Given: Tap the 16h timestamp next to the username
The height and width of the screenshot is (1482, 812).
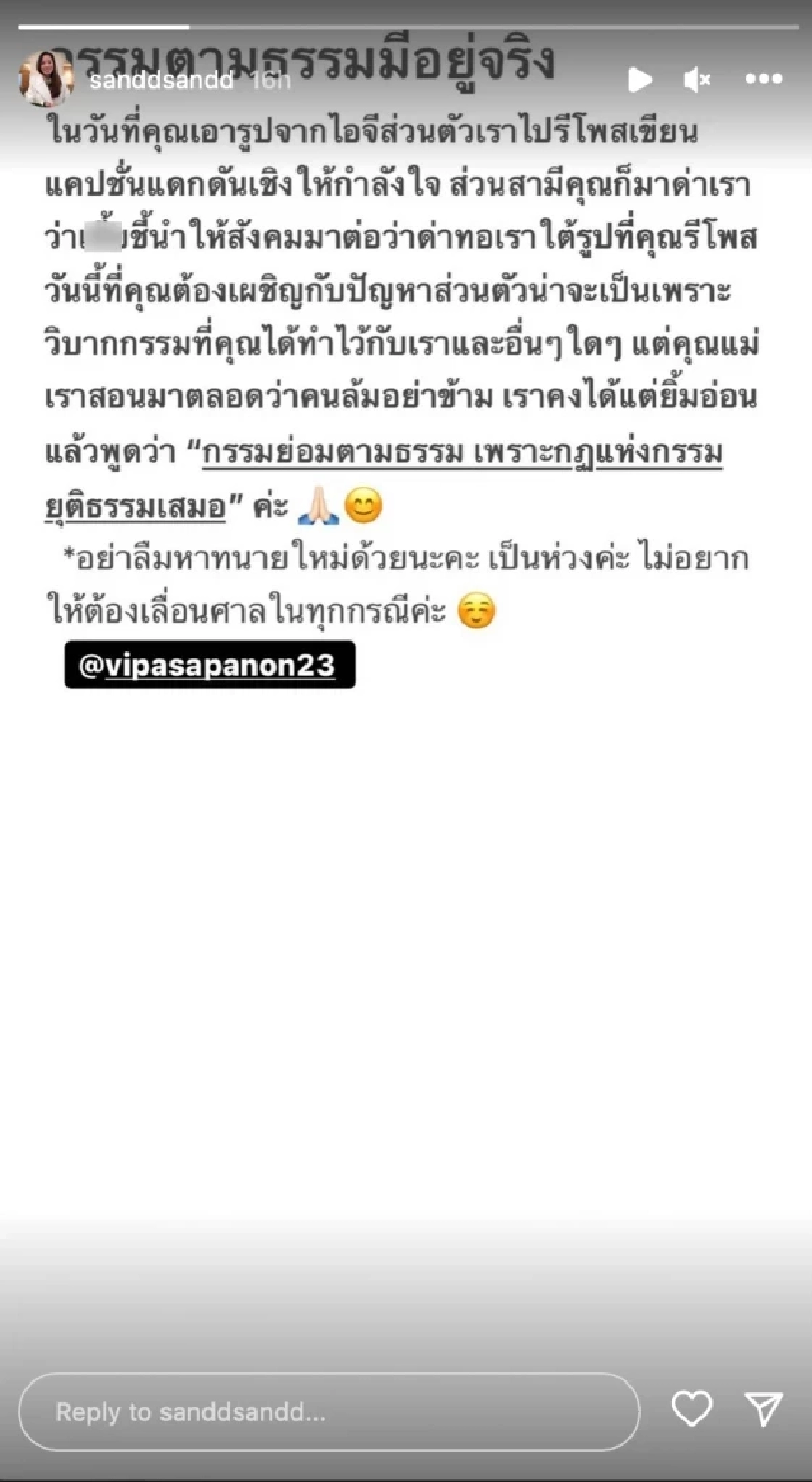Looking at the screenshot, I should coord(269,83).
